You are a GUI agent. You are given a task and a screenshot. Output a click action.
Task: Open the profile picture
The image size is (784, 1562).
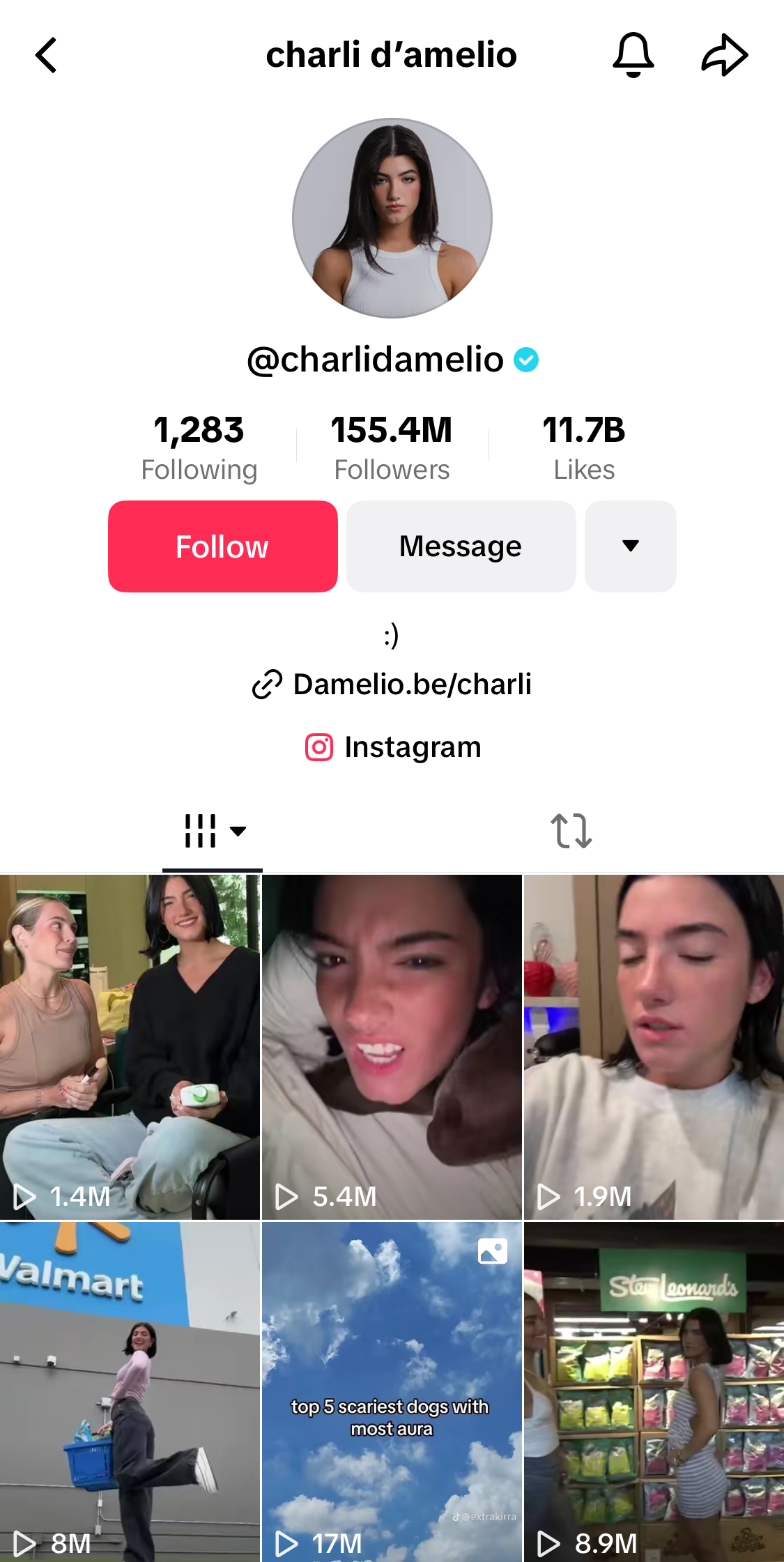392,218
